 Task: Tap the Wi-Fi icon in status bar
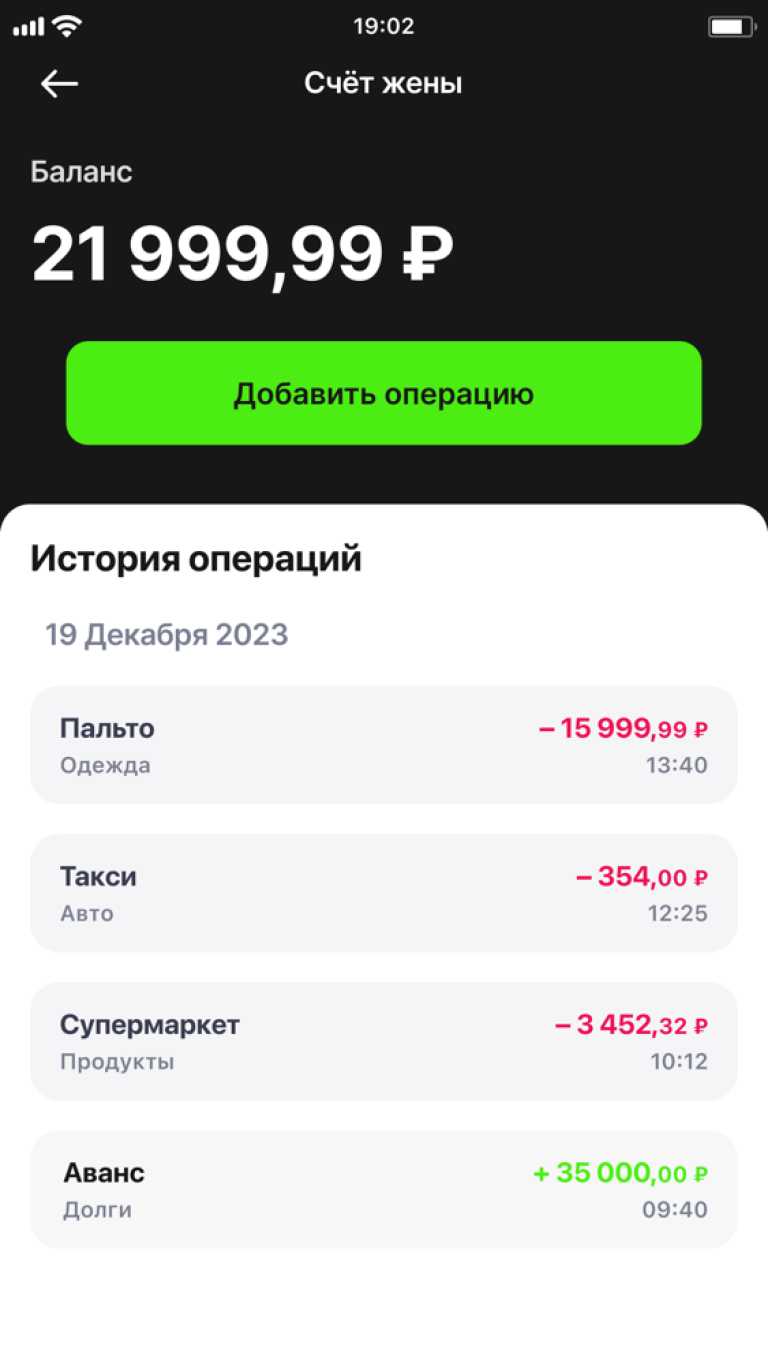67,26
